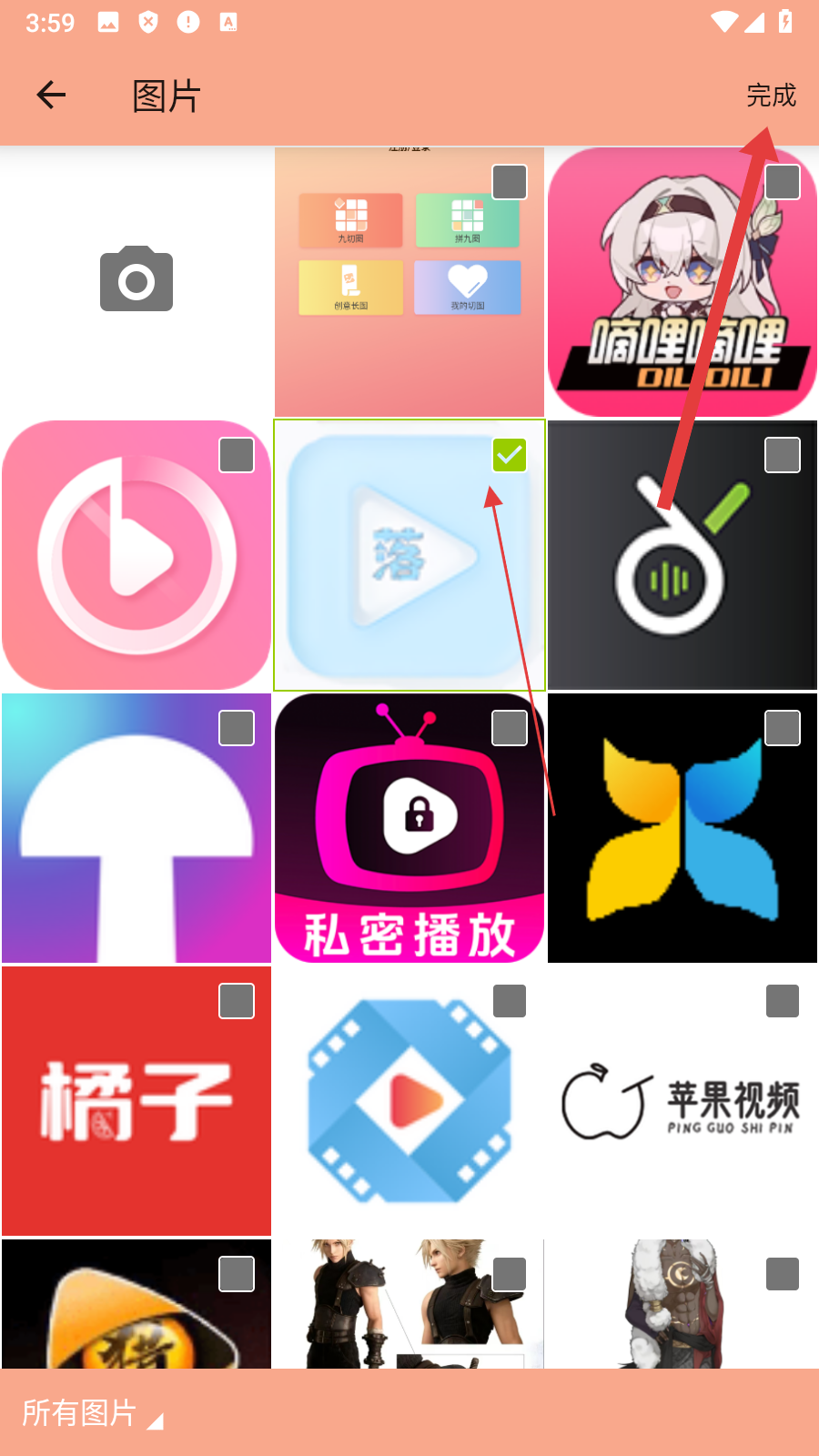This screenshot has height=1456, width=819.
Task: Tick the purple mushroom icon image
Action: click(236, 728)
